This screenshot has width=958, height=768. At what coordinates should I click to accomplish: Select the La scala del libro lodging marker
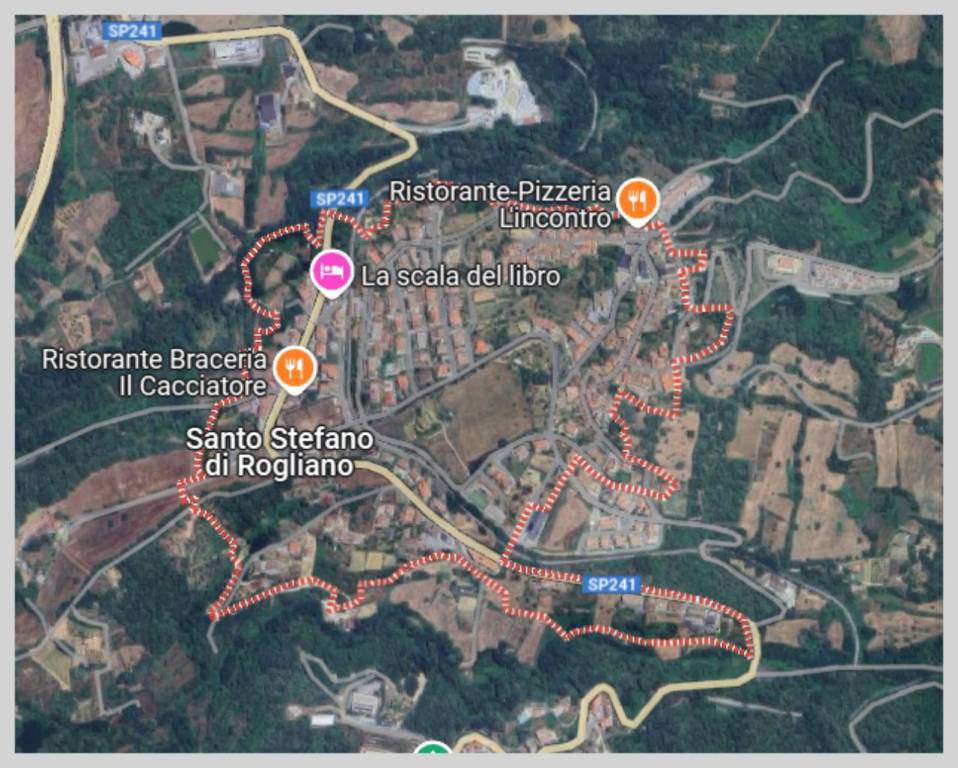[x=332, y=270]
